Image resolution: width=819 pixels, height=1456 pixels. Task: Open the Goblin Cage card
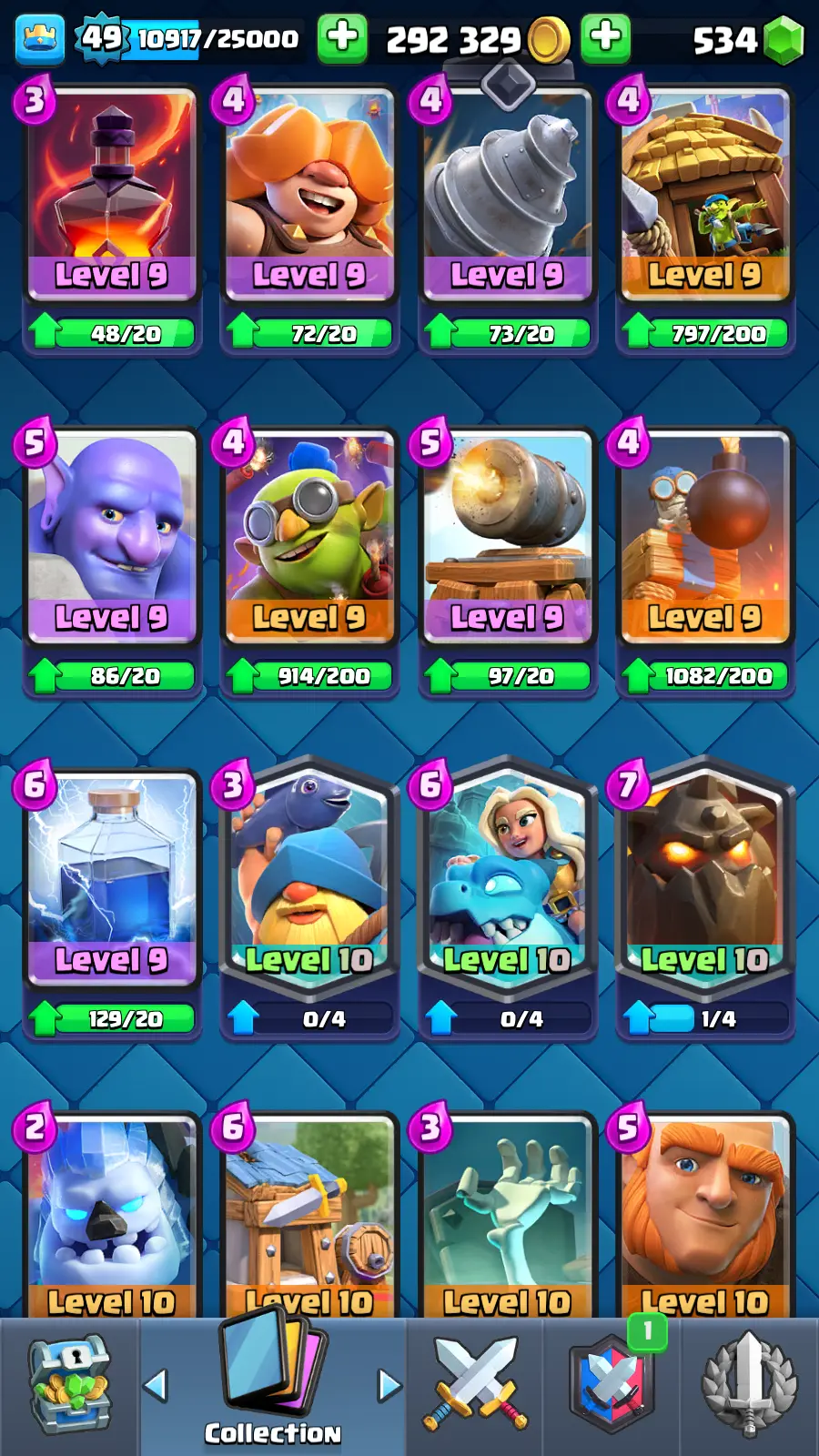(x=704, y=193)
